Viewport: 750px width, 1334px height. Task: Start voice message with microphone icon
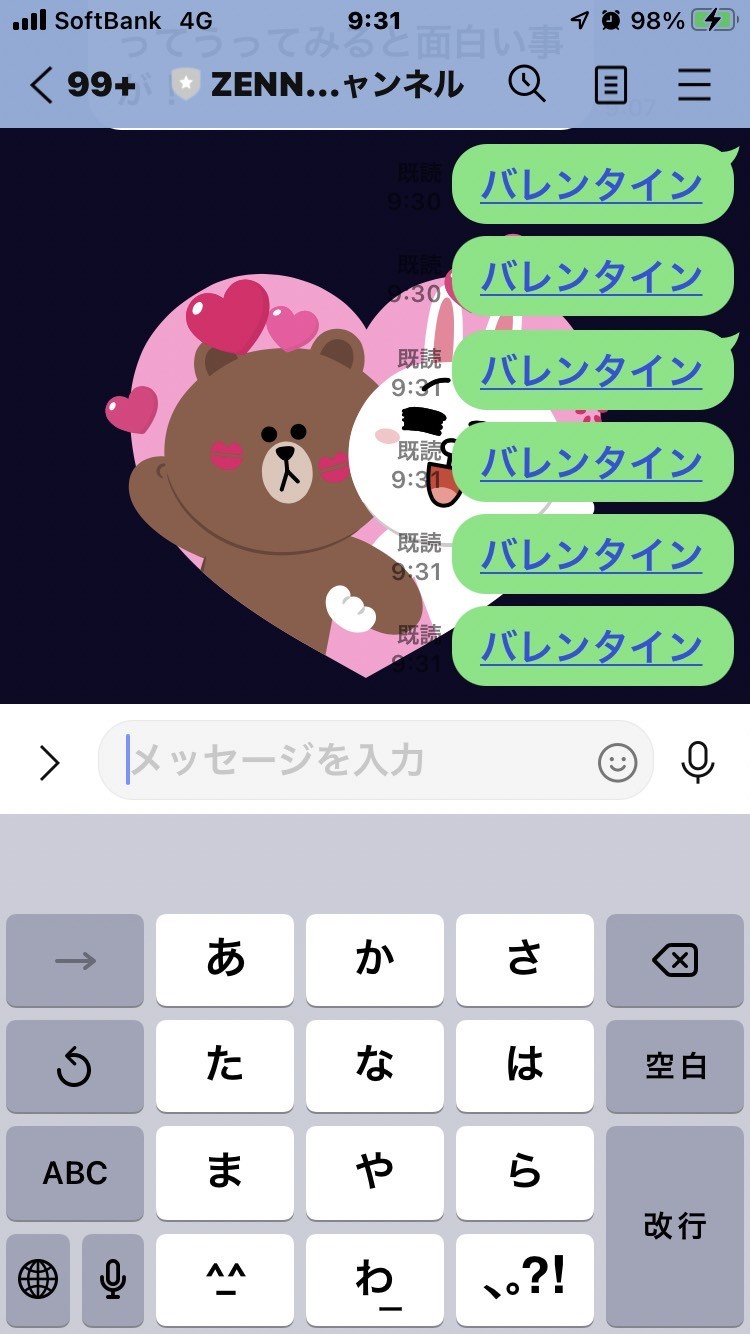pyautogui.click(x=698, y=762)
